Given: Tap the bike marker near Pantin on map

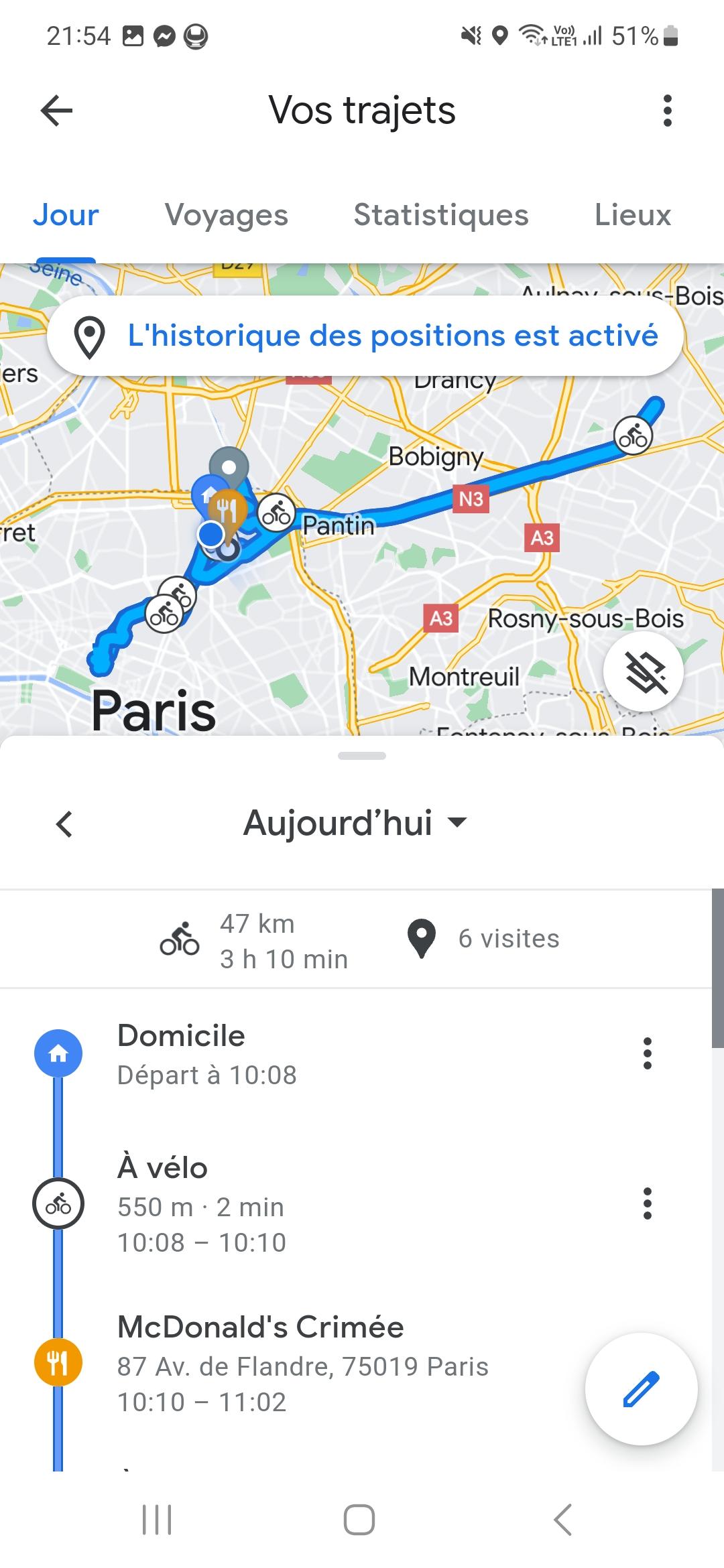Looking at the screenshot, I should pyautogui.click(x=276, y=513).
